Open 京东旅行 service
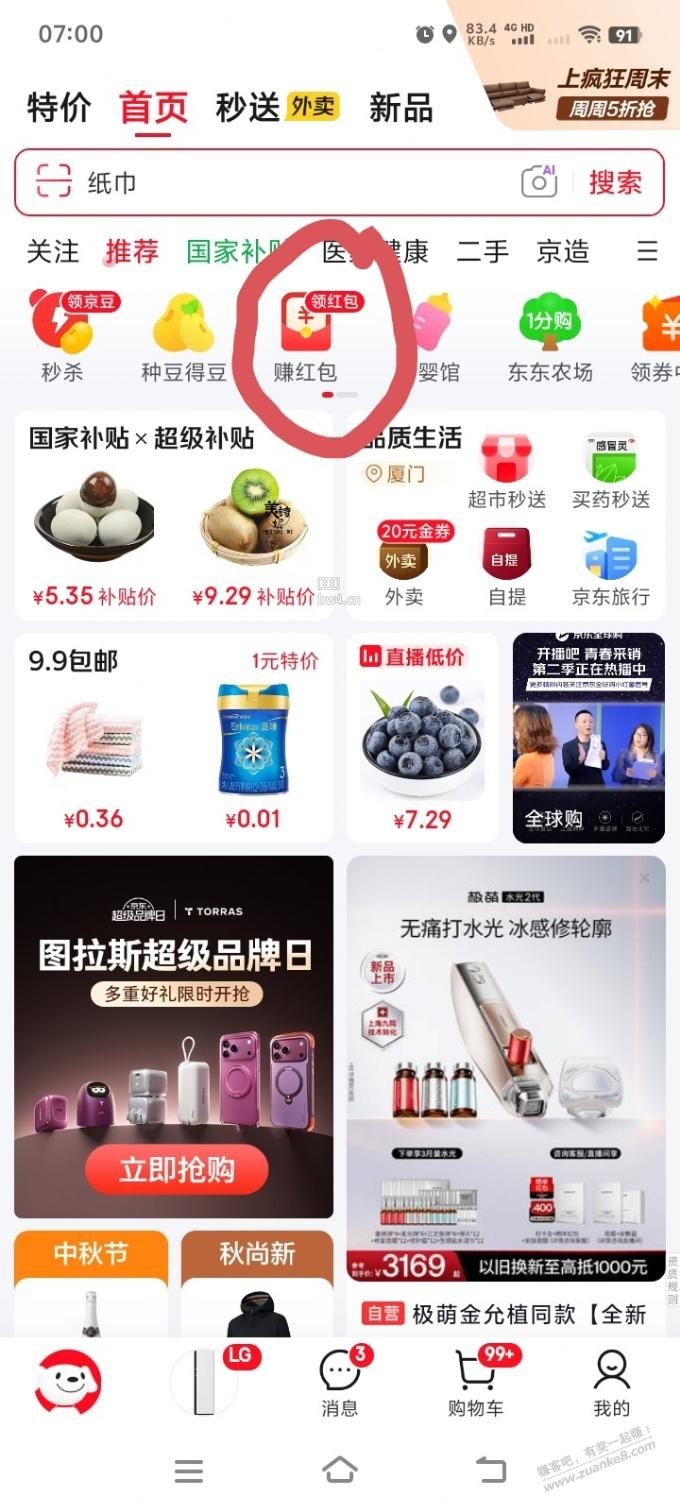The width and height of the screenshot is (680, 1511). (x=610, y=568)
